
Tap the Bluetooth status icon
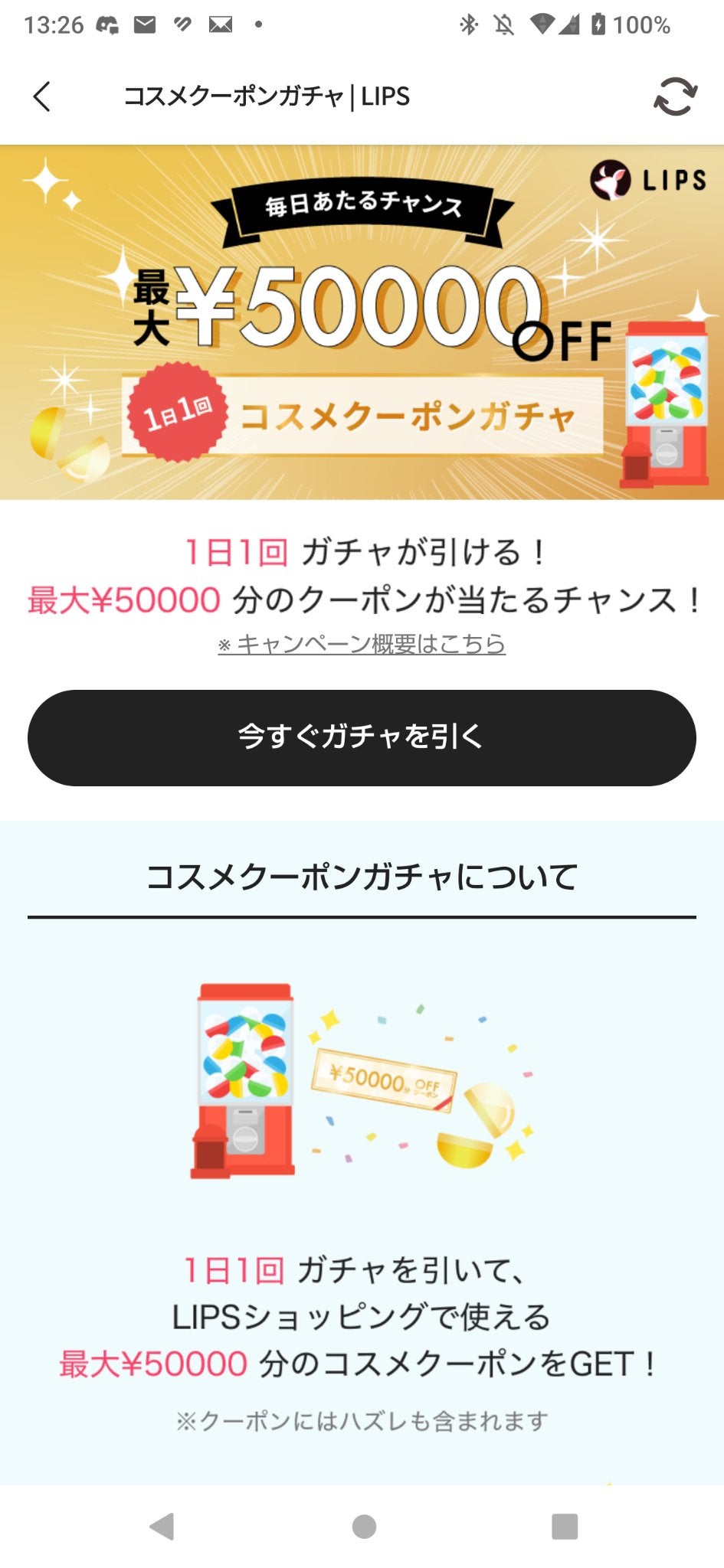point(469,24)
